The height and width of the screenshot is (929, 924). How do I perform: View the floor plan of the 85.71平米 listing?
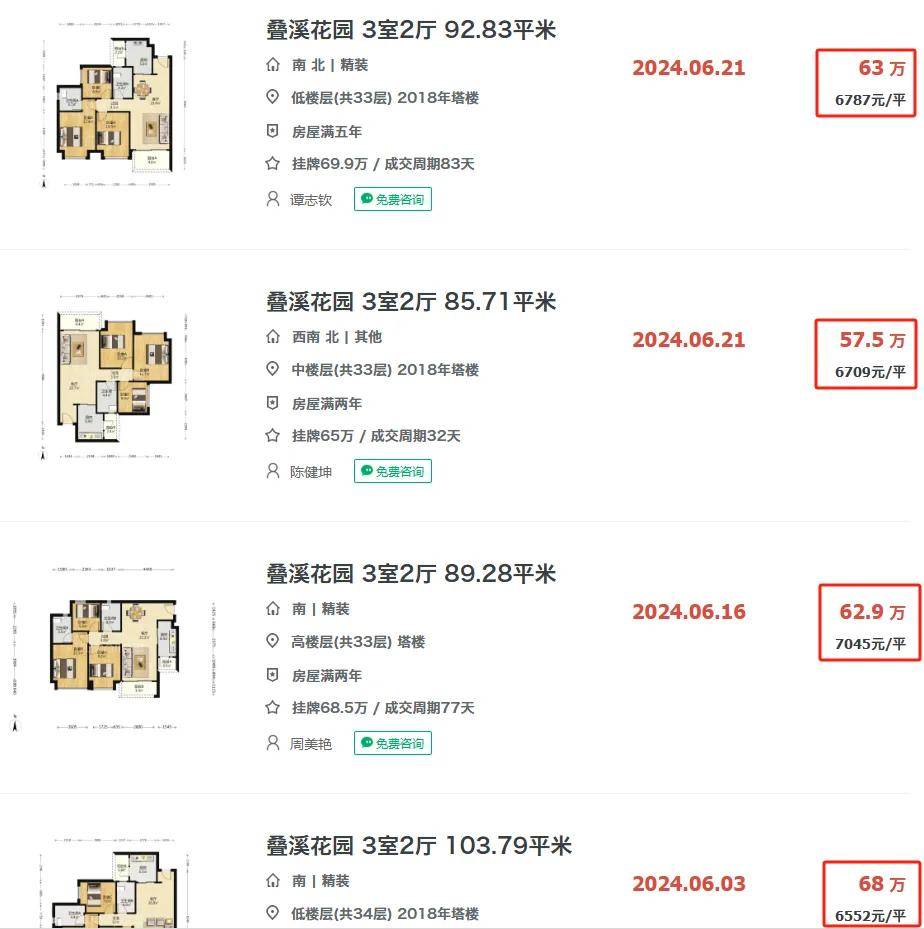(x=114, y=378)
